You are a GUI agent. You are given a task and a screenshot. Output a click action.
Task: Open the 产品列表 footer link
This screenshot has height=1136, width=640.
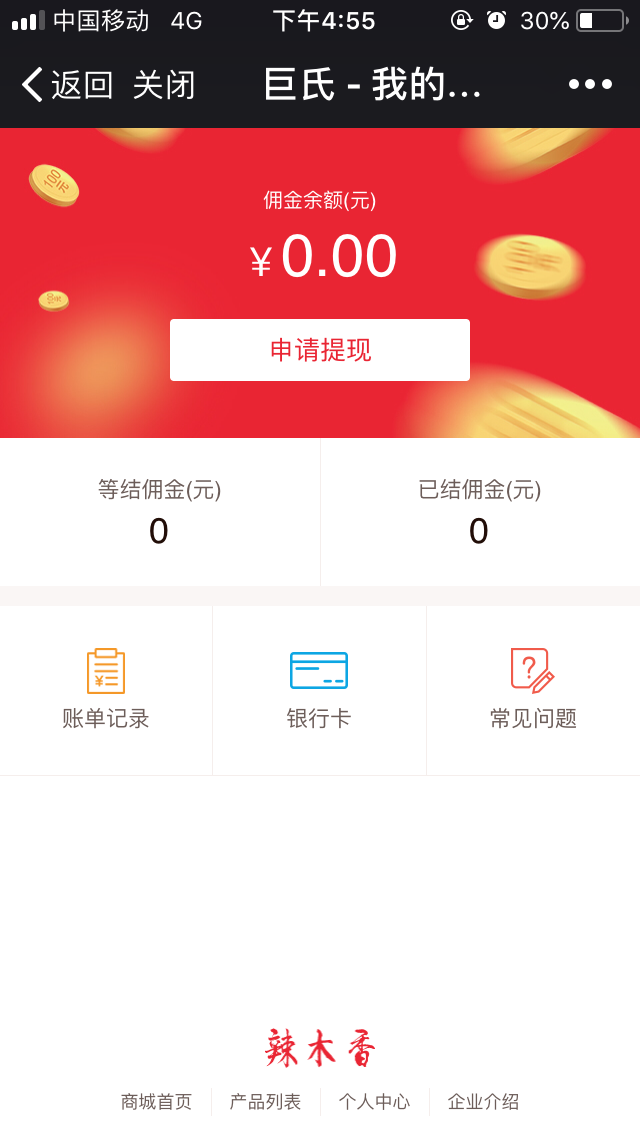point(265,1101)
